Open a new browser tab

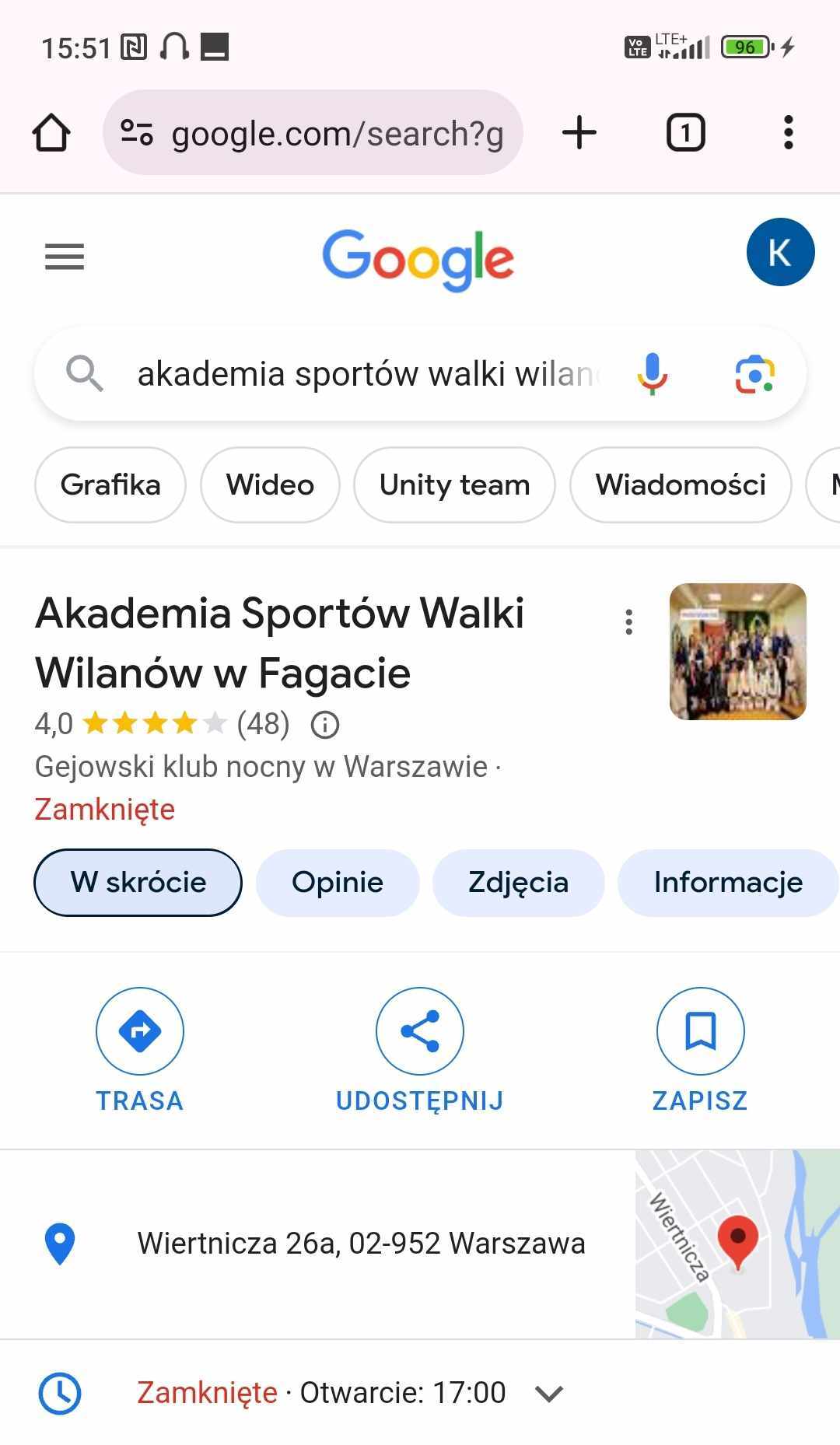pyautogui.click(x=579, y=132)
